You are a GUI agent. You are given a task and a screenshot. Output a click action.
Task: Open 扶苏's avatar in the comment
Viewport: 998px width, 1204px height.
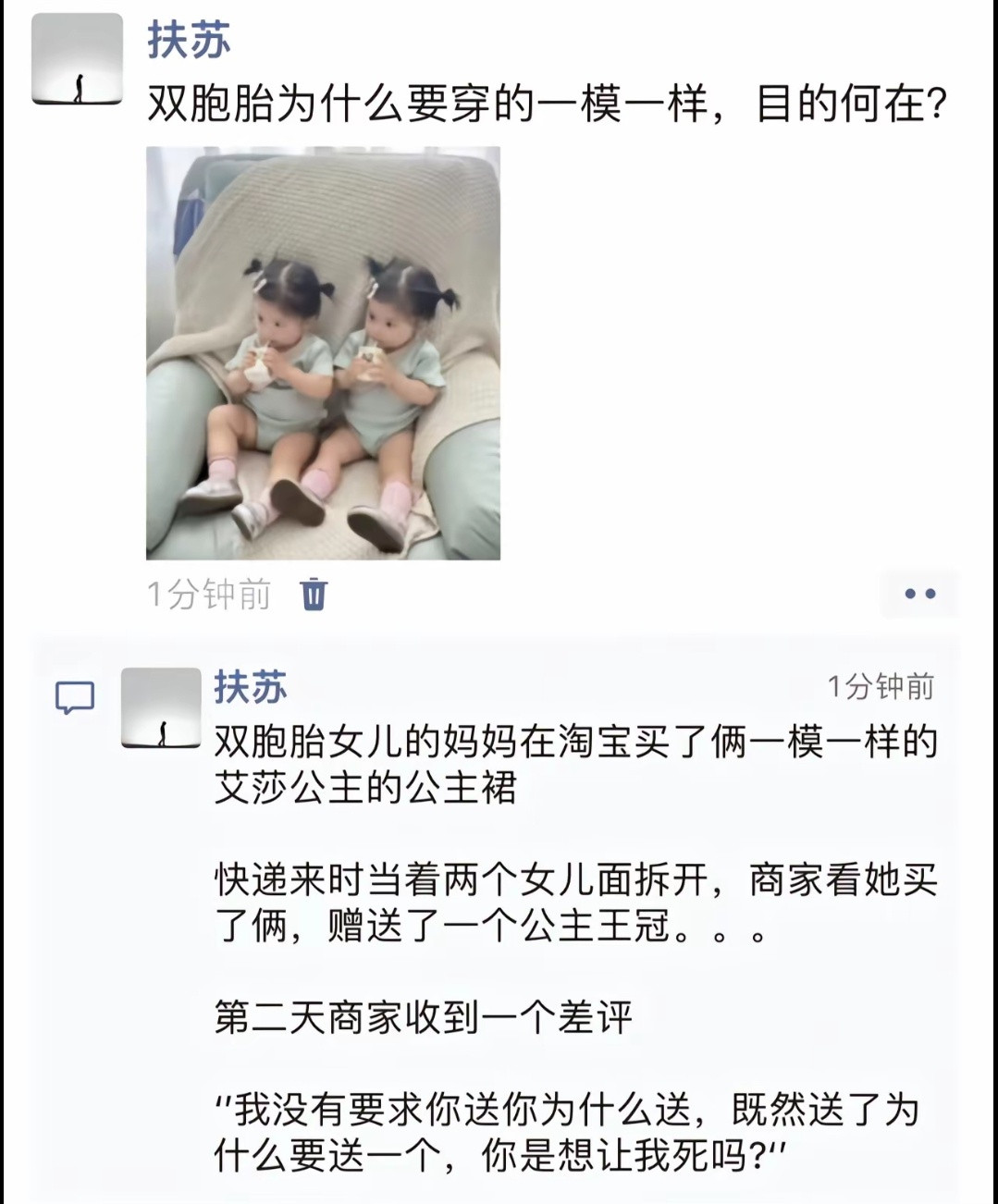point(161,708)
